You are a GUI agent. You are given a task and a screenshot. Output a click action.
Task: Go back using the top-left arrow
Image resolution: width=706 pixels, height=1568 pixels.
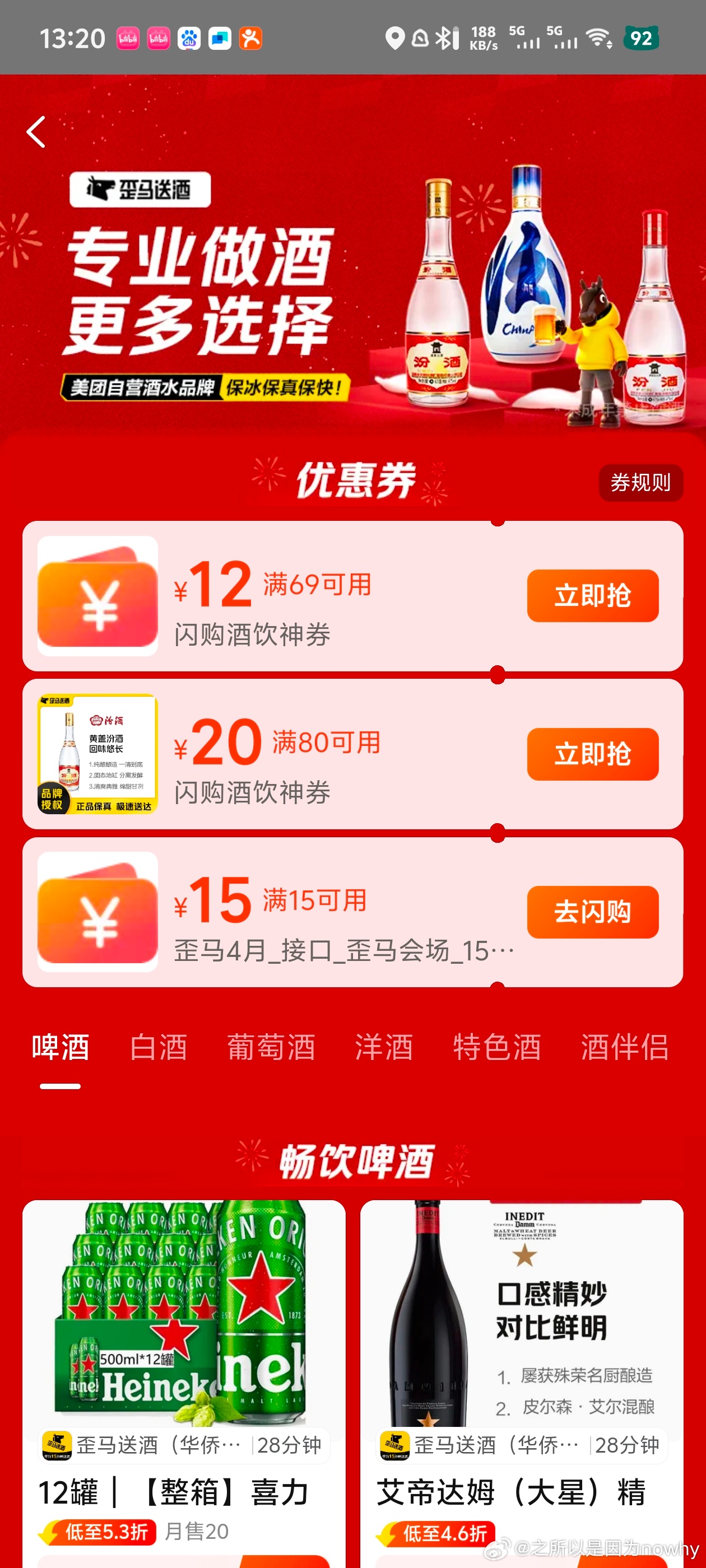(x=36, y=132)
